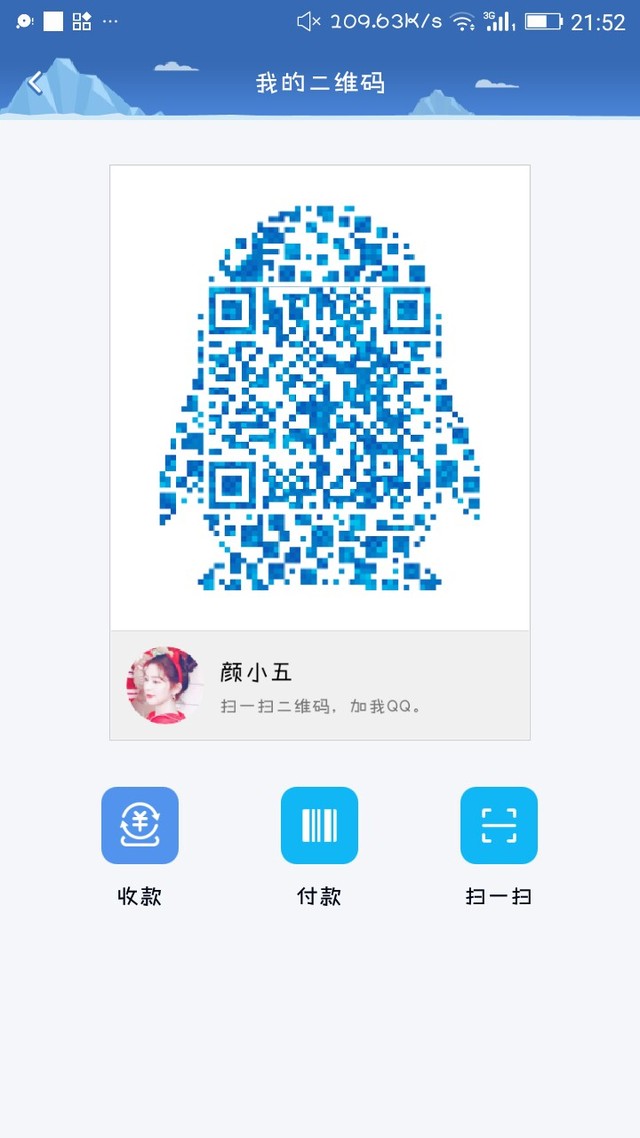Launch the 扫一扫 scanner
Image resolution: width=640 pixels, height=1138 pixels.
coord(498,825)
